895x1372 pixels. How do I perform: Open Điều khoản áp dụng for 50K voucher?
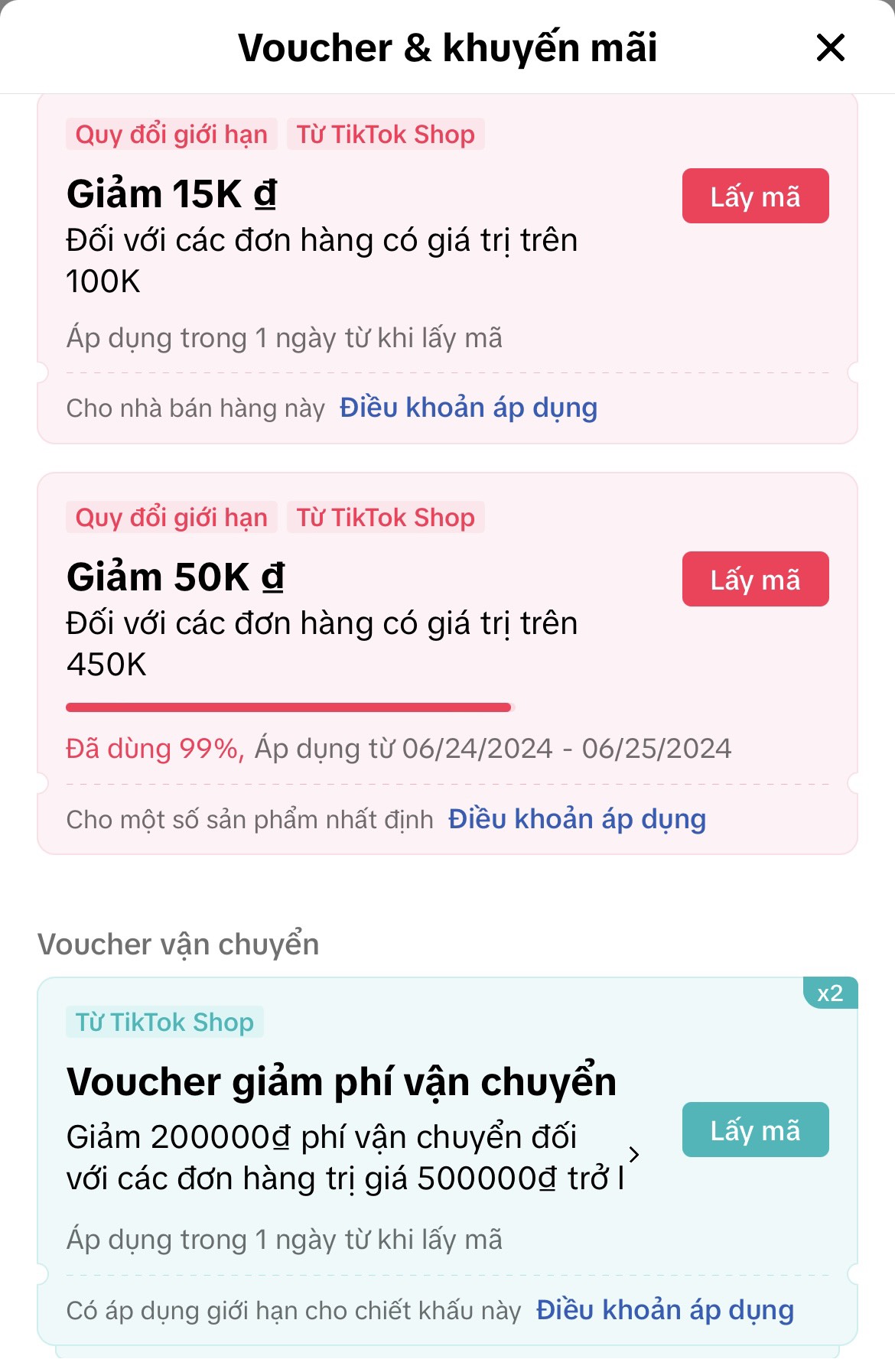pyautogui.click(x=576, y=818)
